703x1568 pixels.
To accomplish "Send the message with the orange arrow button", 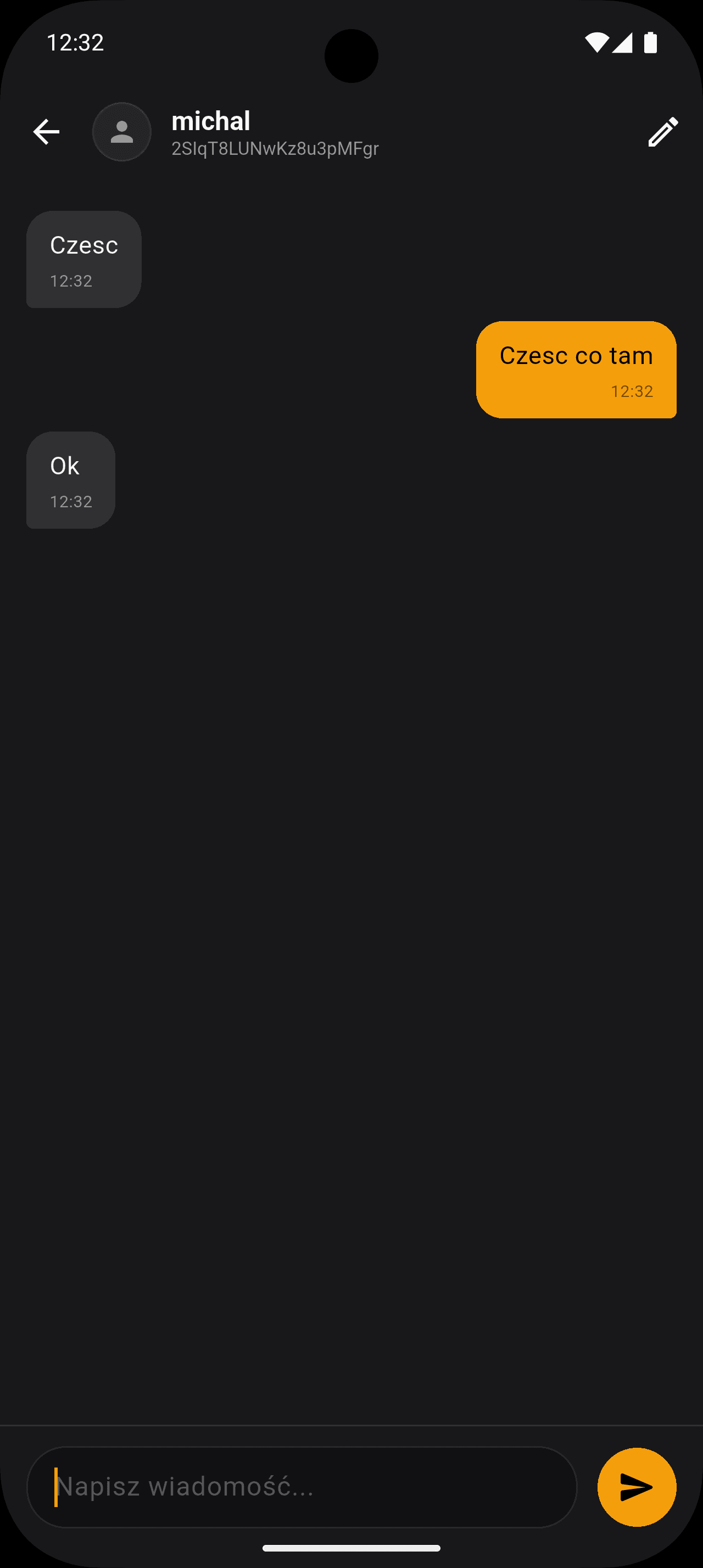I will pyautogui.click(x=636, y=1486).
